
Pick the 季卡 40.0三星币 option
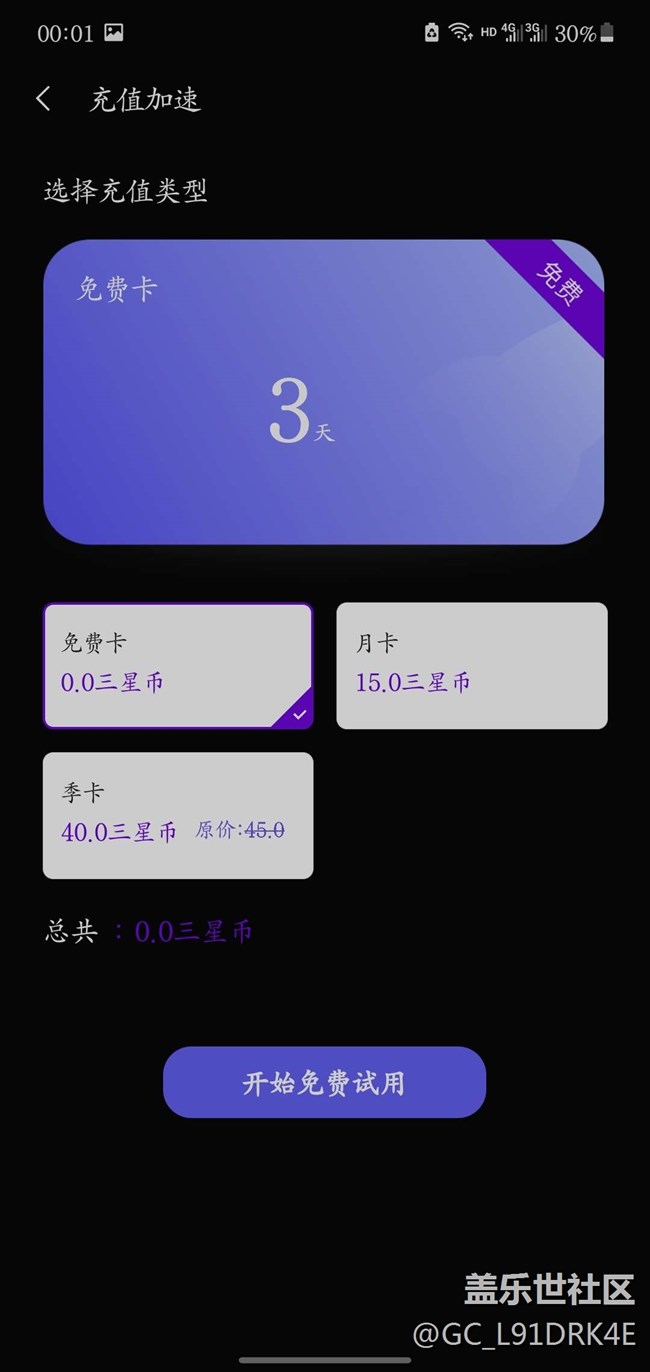tap(178, 816)
